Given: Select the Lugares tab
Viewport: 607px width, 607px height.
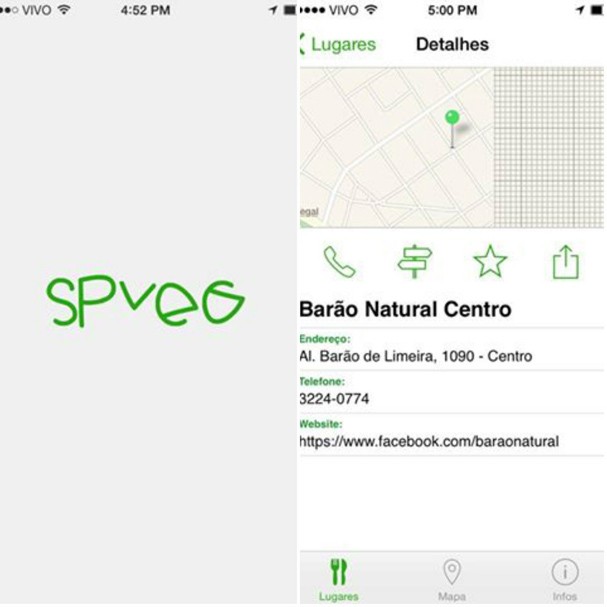Looking at the screenshot, I should click(x=339, y=578).
